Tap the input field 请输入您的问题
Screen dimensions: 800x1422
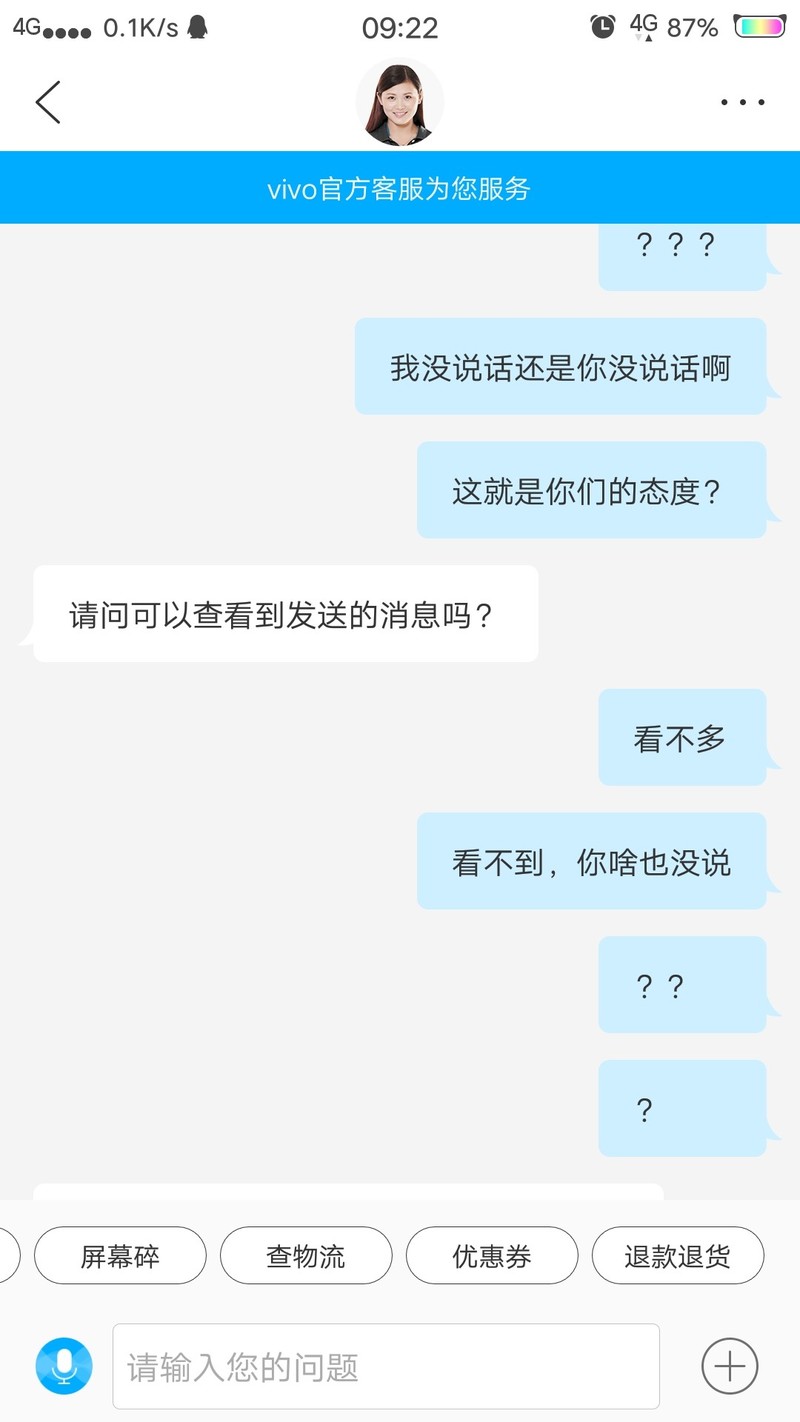pos(390,1365)
